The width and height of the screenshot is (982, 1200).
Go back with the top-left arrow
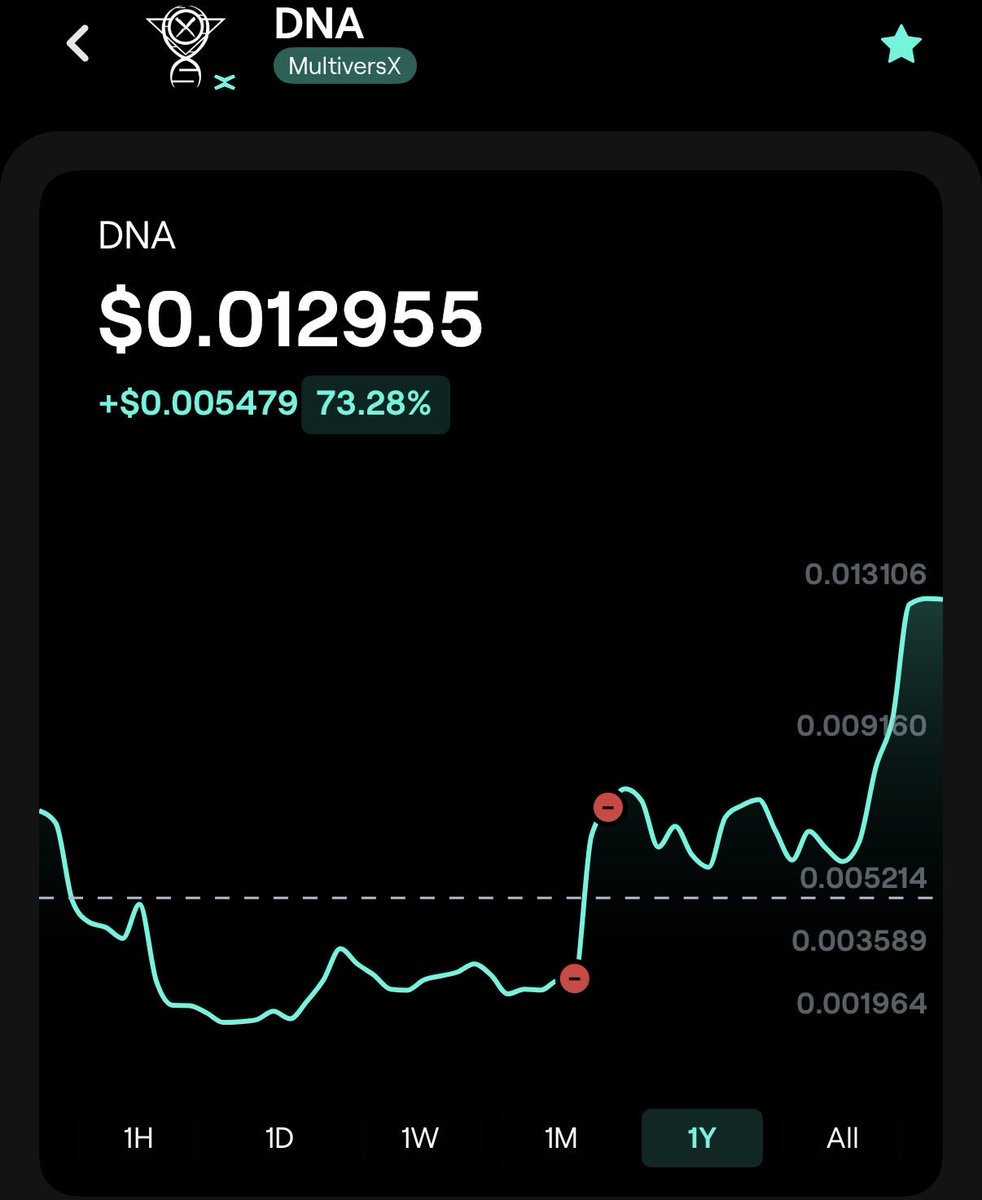click(78, 44)
